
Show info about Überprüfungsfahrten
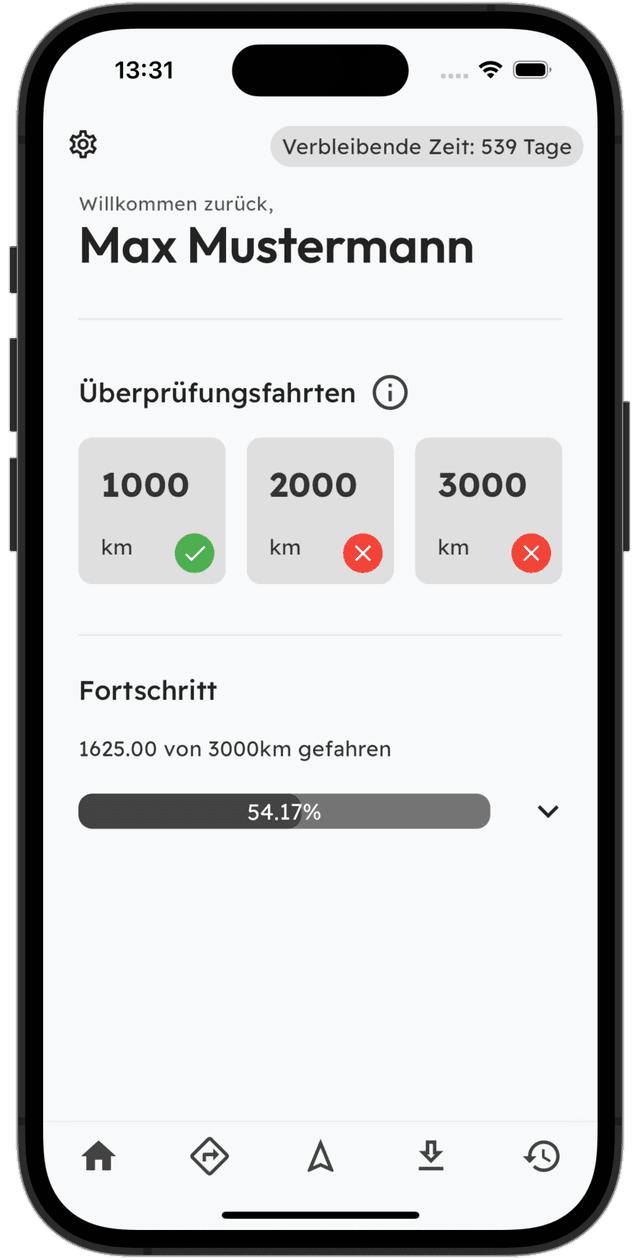(x=390, y=393)
